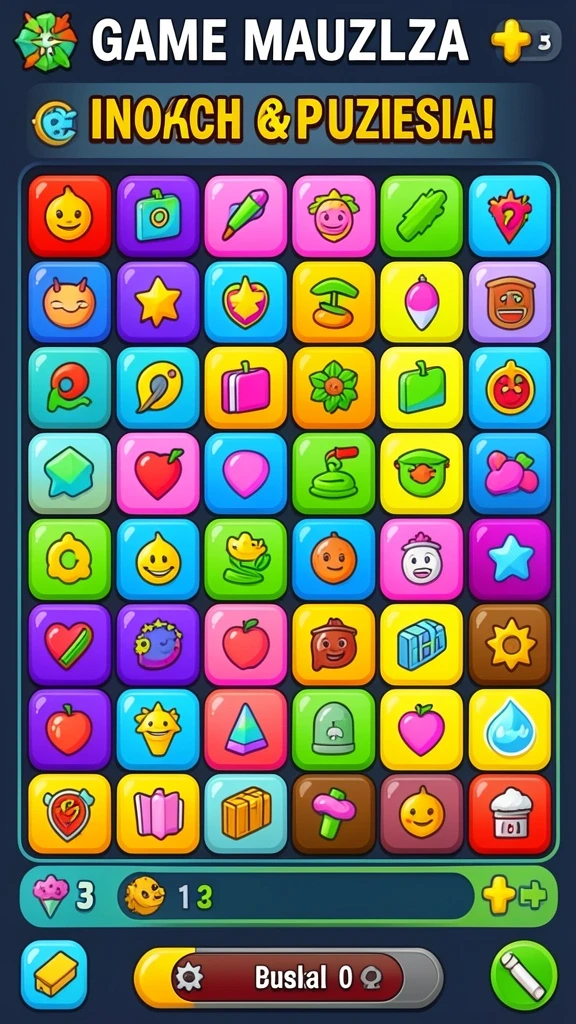Viewport: 576px width, 1024px height.
Task: Choose the purple tile with the camera
Action: (x=157, y=217)
